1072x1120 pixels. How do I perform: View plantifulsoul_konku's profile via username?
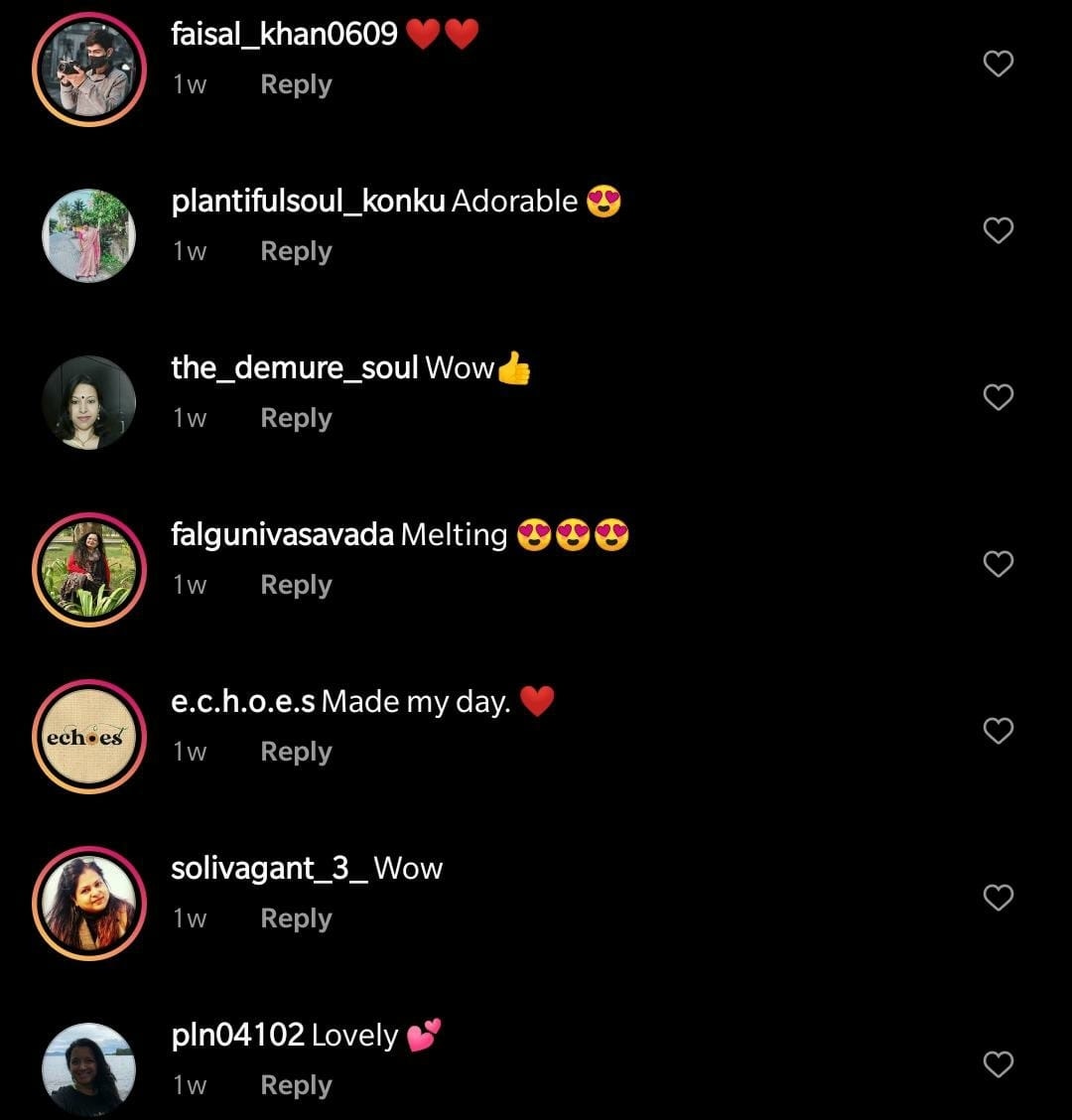click(308, 202)
